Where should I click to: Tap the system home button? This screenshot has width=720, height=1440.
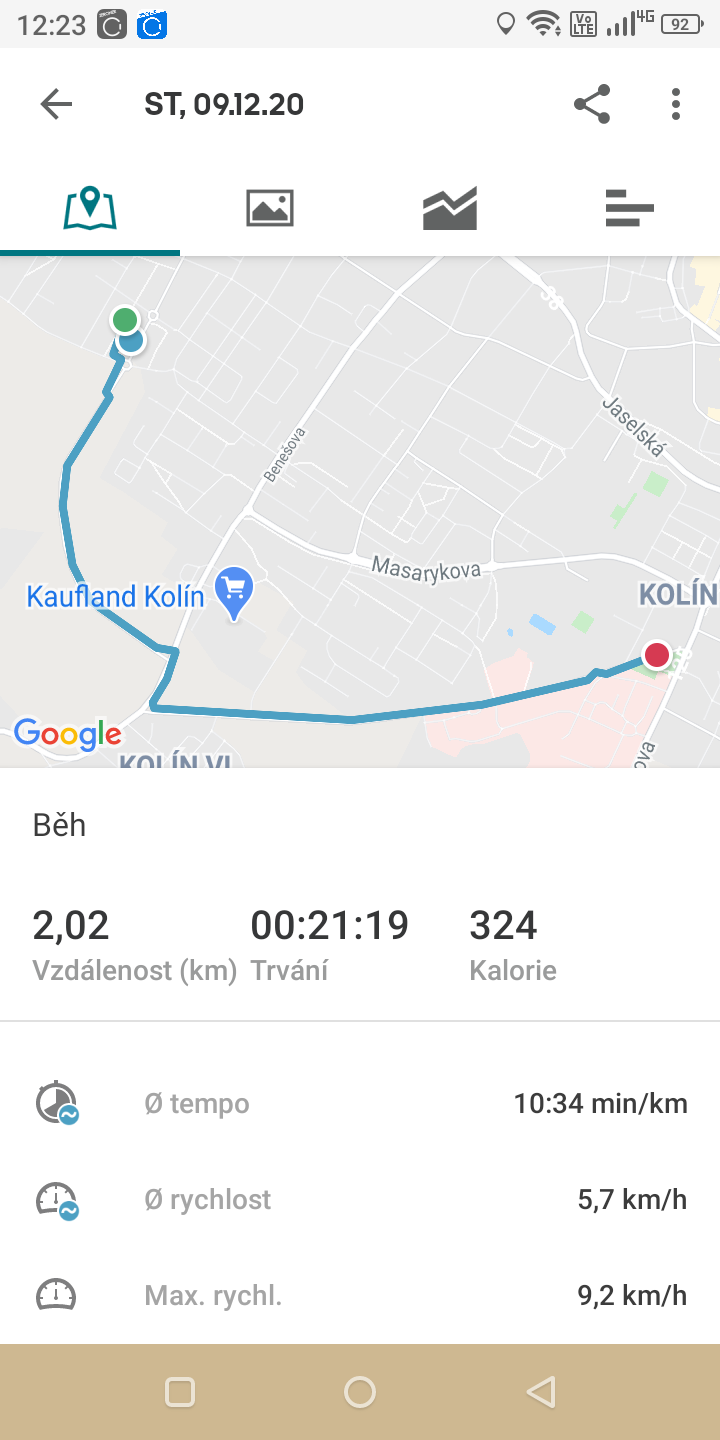[x=359, y=1392]
